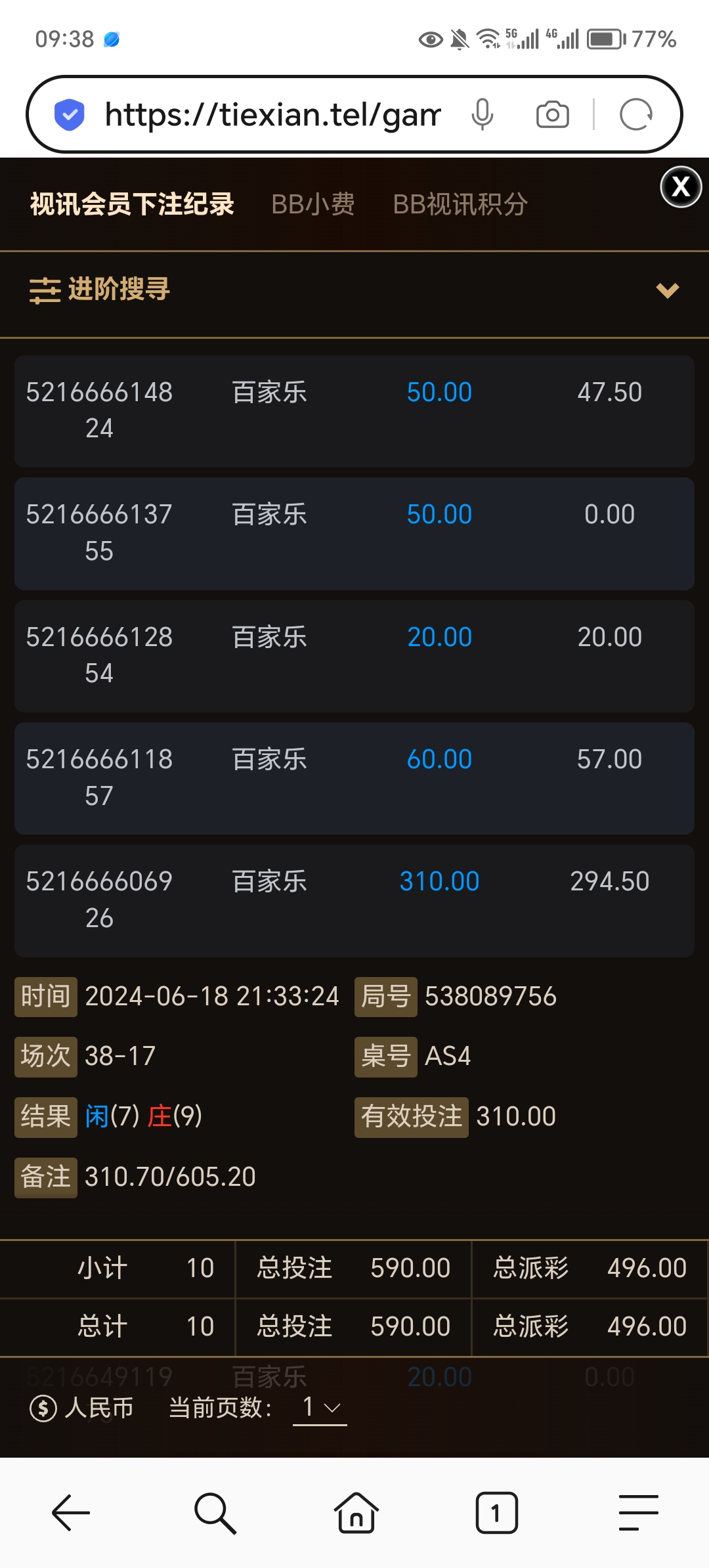Open the browser tabs switcher
Screen dimensions: 709x1568
[x=496, y=1512]
